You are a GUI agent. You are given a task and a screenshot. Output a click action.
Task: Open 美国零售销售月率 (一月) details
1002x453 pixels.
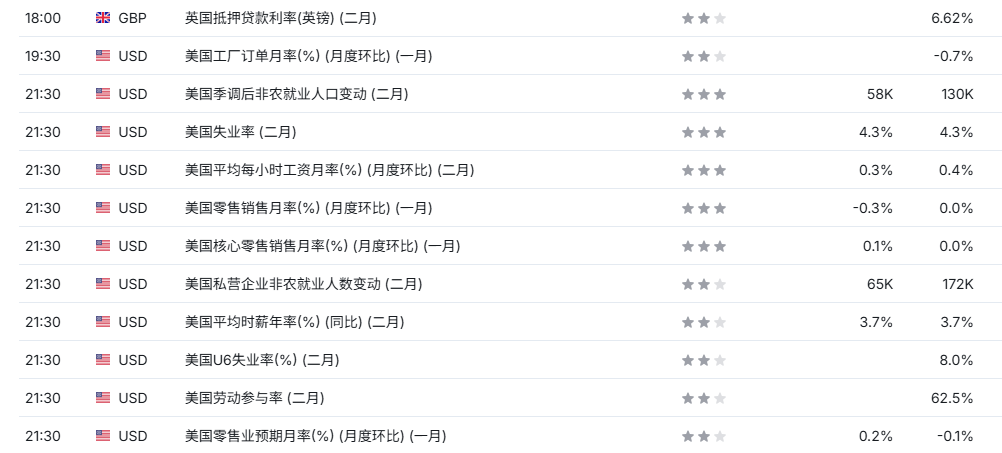[308, 208]
